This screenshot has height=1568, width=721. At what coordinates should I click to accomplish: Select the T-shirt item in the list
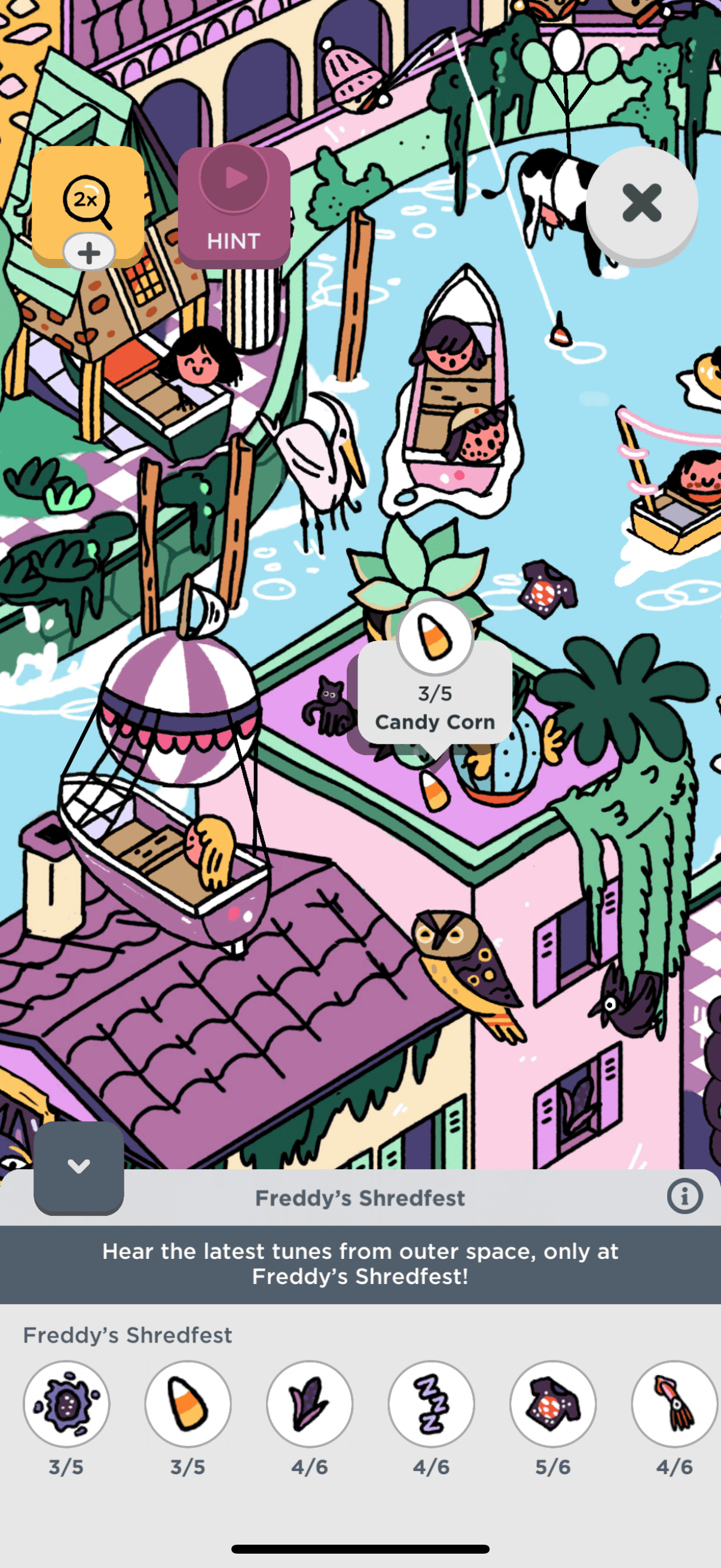pyautogui.click(x=552, y=1403)
